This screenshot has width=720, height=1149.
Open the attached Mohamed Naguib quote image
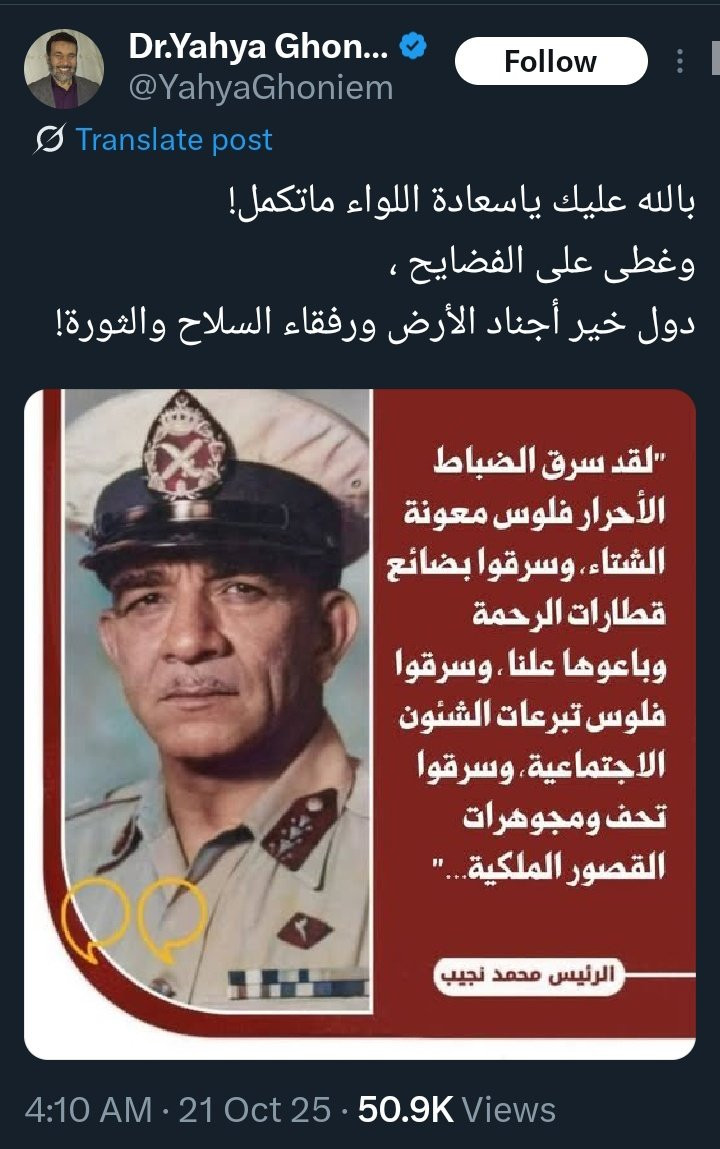360,724
